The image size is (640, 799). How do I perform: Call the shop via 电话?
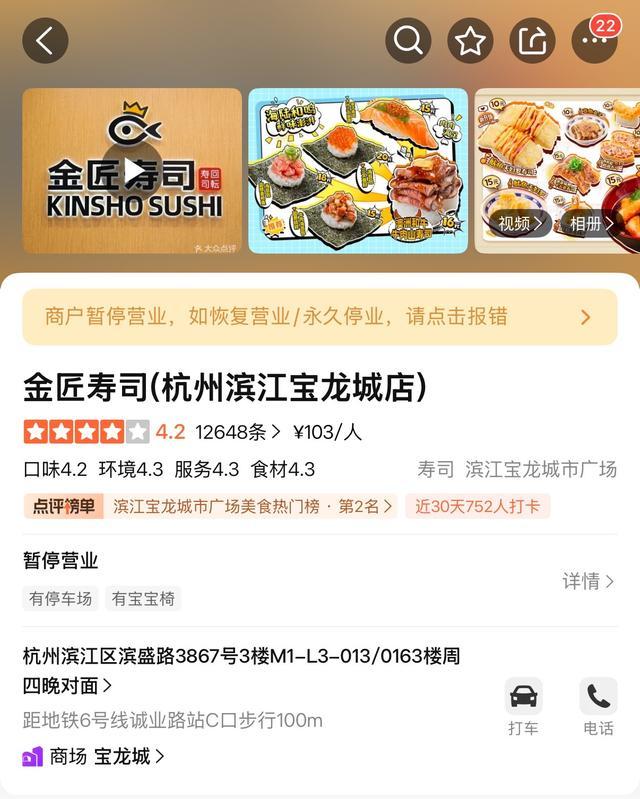pyautogui.click(x=598, y=707)
